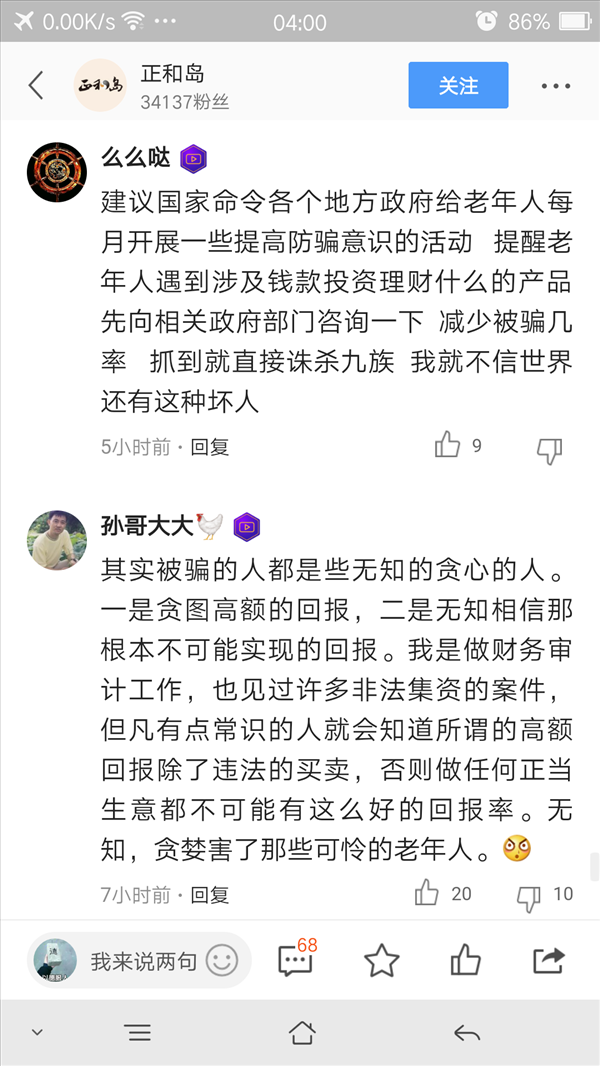Reply to 么么哒's comment

[x=210, y=447]
